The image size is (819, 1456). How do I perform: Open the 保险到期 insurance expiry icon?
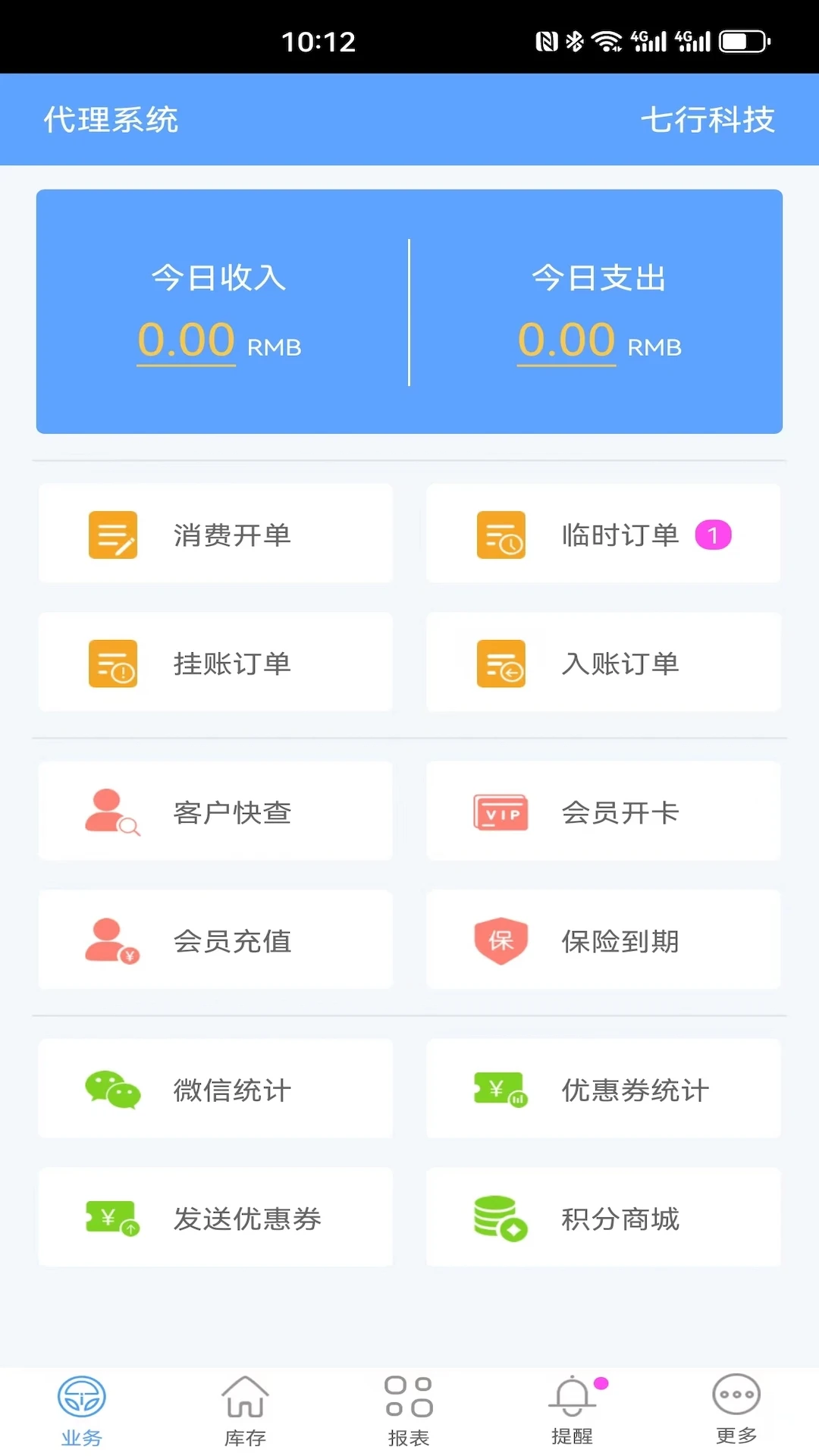tap(499, 940)
